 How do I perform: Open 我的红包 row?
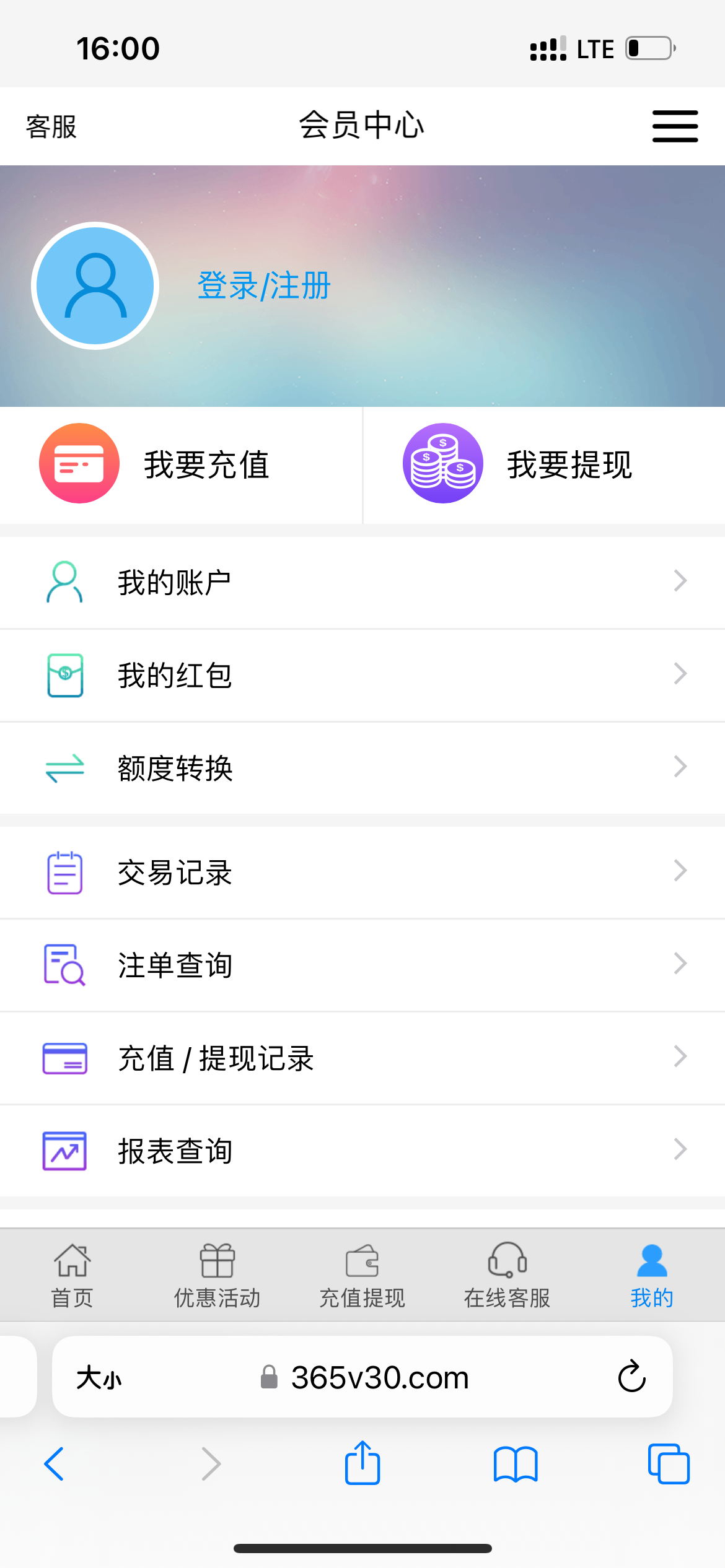(362, 675)
